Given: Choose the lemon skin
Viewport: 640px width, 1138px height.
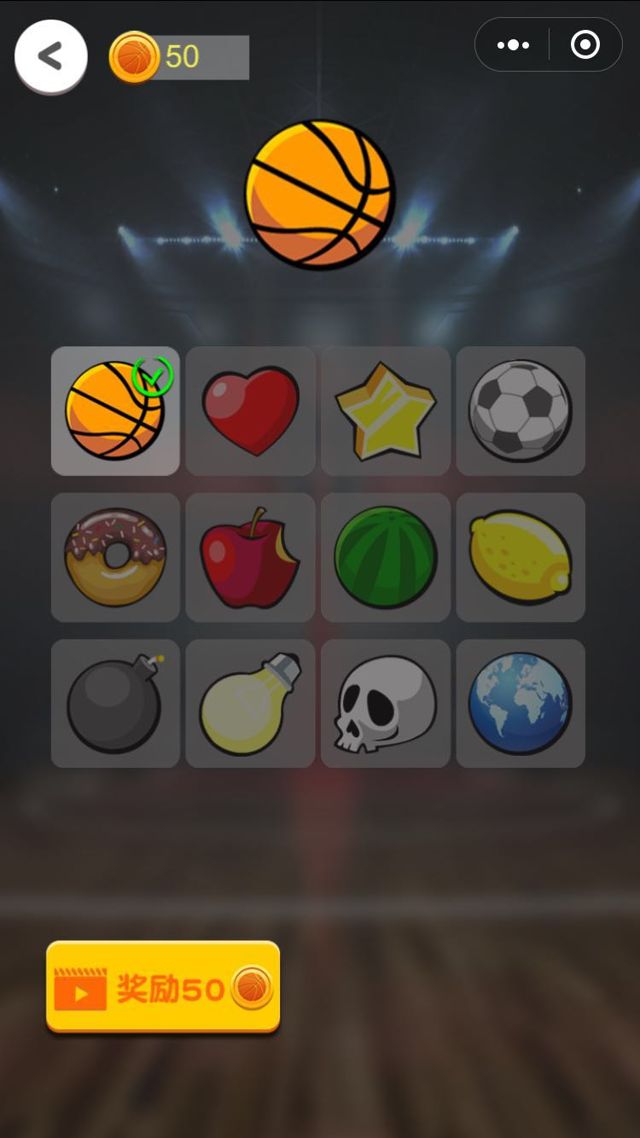Looking at the screenshot, I should pyautogui.click(x=520, y=557).
